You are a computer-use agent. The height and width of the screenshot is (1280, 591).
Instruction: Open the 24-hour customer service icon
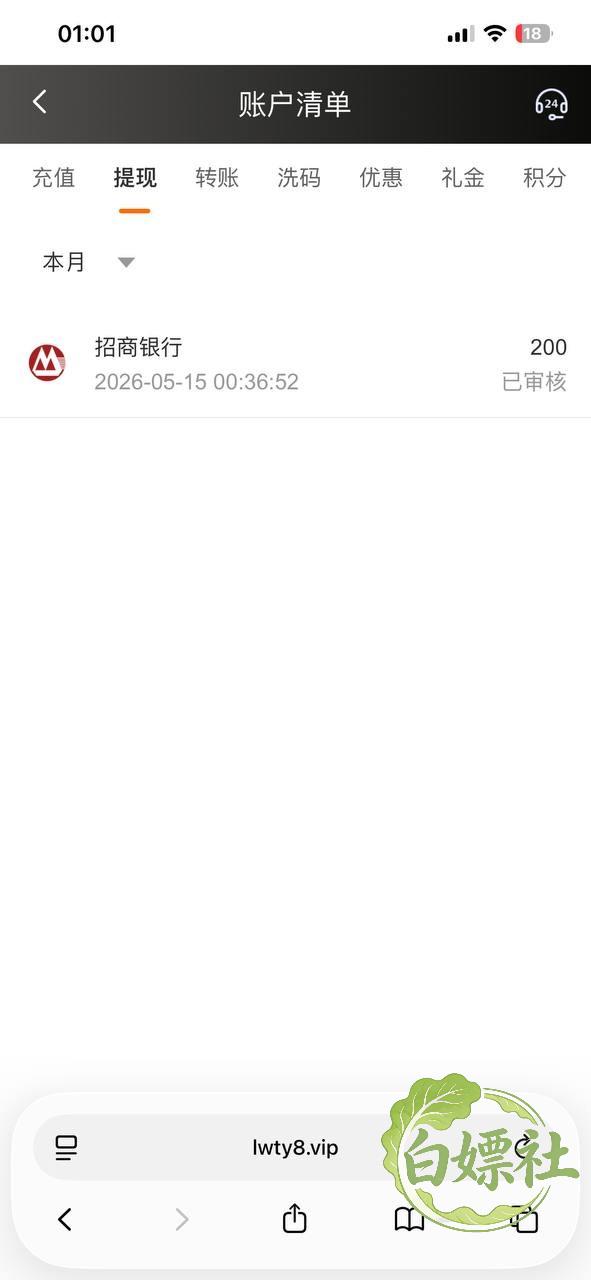pyautogui.click(x=551, y=104)
